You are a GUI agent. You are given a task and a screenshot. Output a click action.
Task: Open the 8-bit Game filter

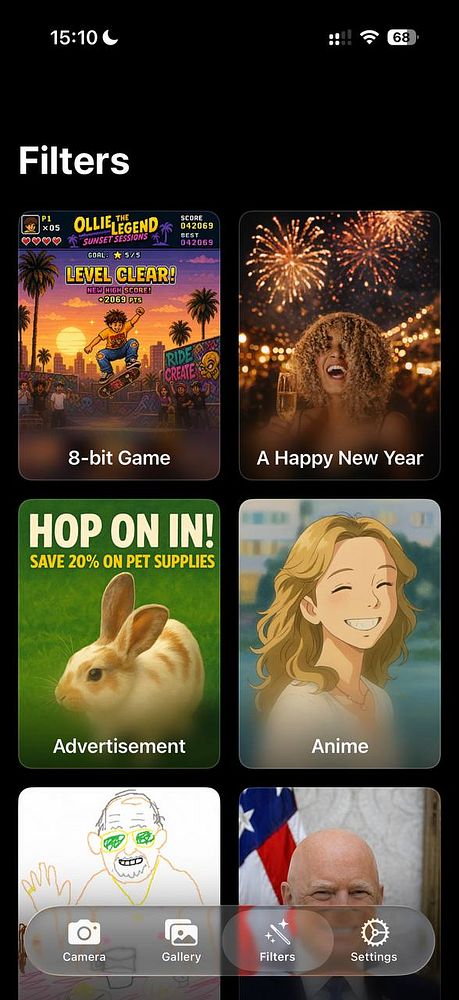119,345
